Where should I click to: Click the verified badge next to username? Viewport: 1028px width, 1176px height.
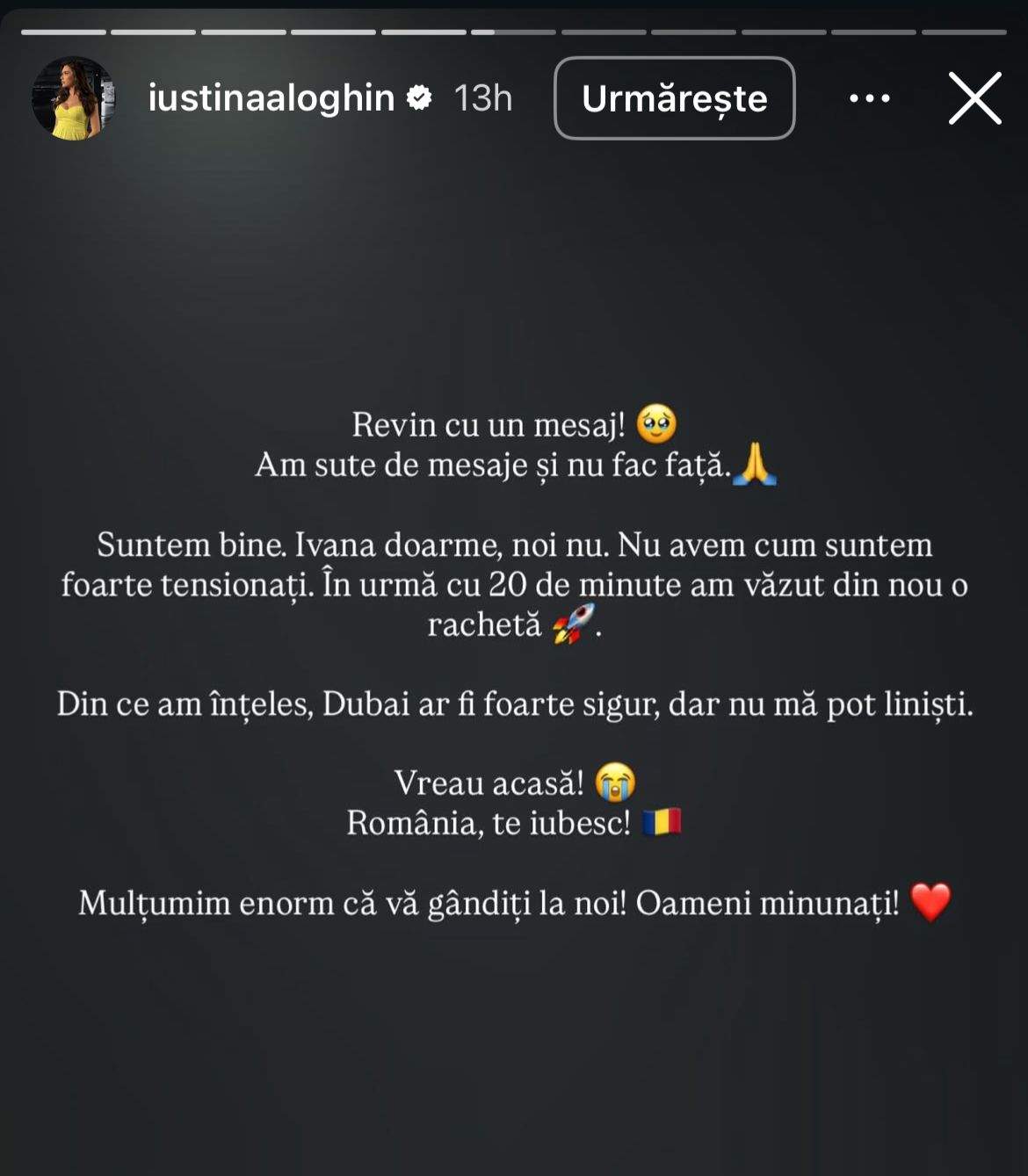[x=417, y=98]
